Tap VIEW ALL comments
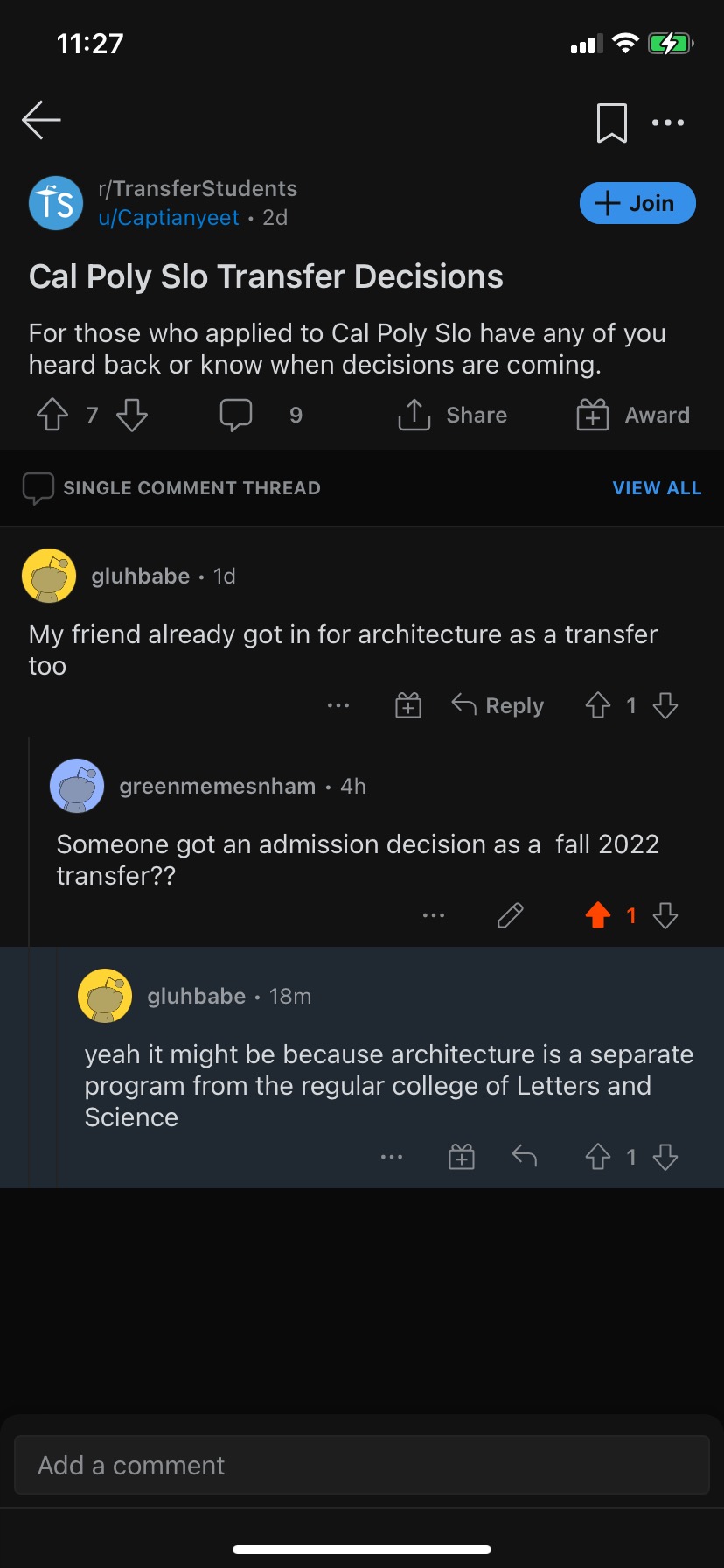The height and width of the screenshot is (1568, 724). click(657, 488)
